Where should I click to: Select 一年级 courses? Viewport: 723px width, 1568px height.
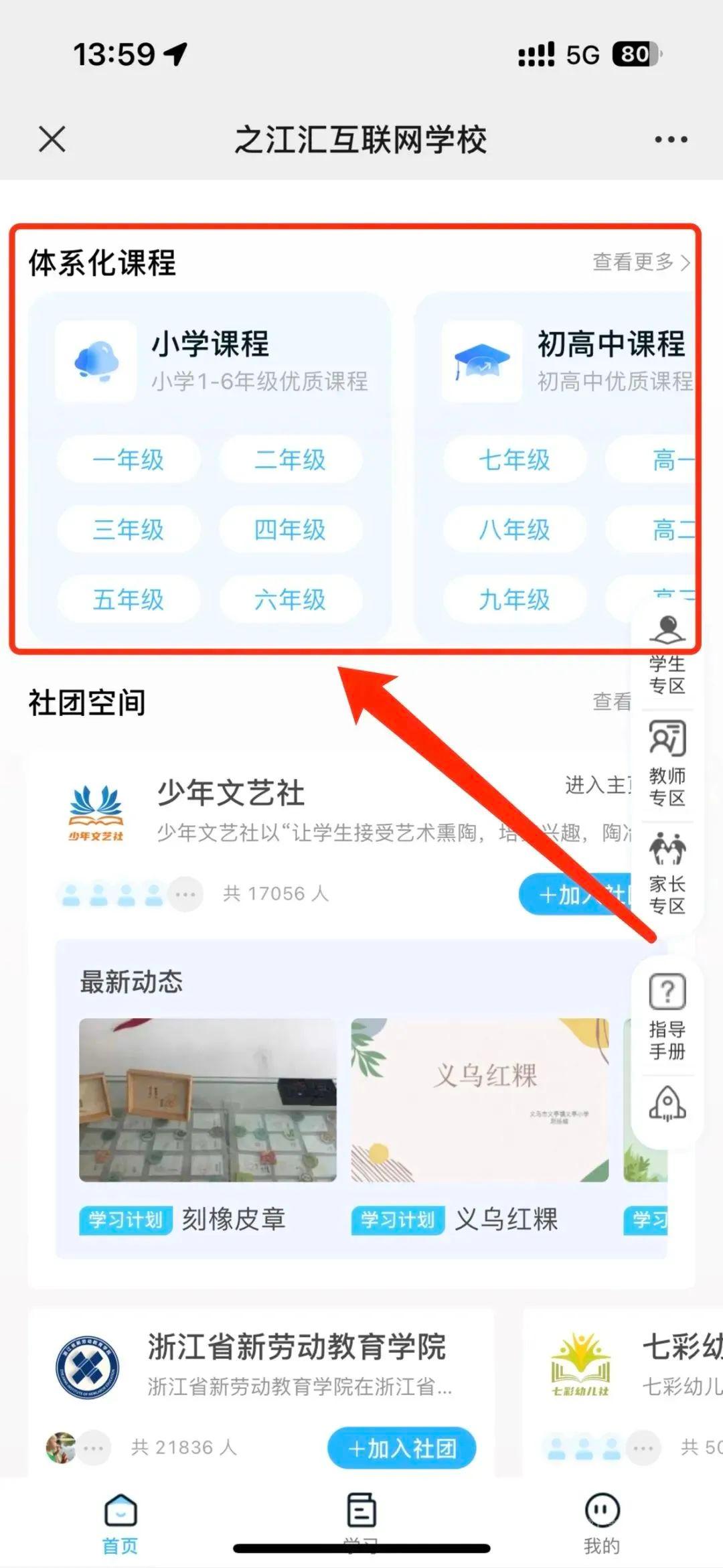point(128,459)
